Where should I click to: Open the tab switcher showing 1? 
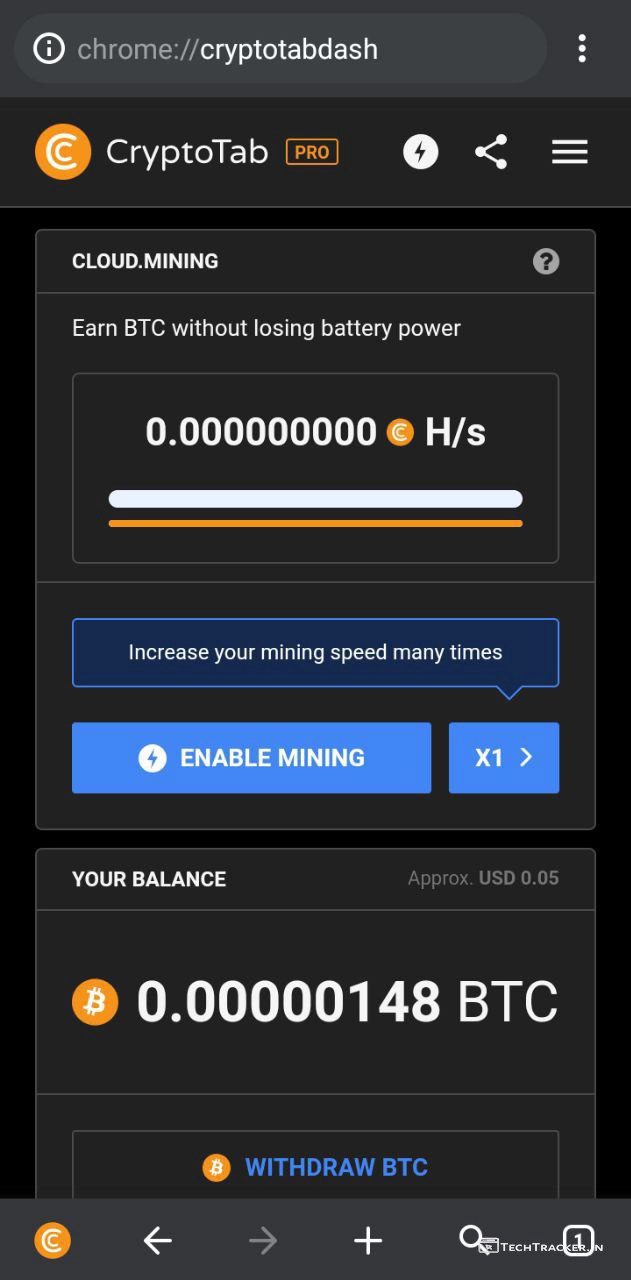point(579,1240)
